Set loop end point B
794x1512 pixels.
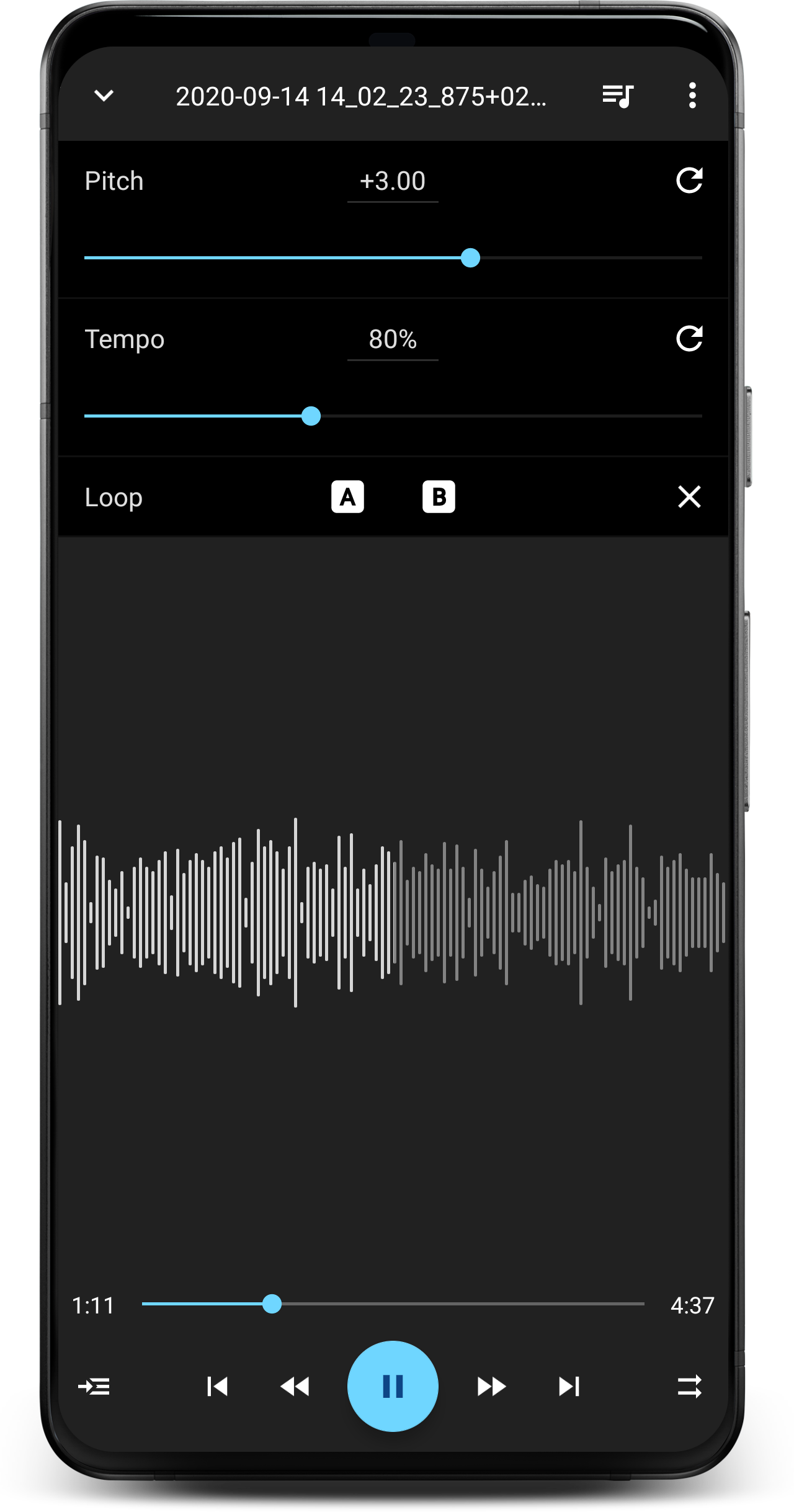coord(439,497)
